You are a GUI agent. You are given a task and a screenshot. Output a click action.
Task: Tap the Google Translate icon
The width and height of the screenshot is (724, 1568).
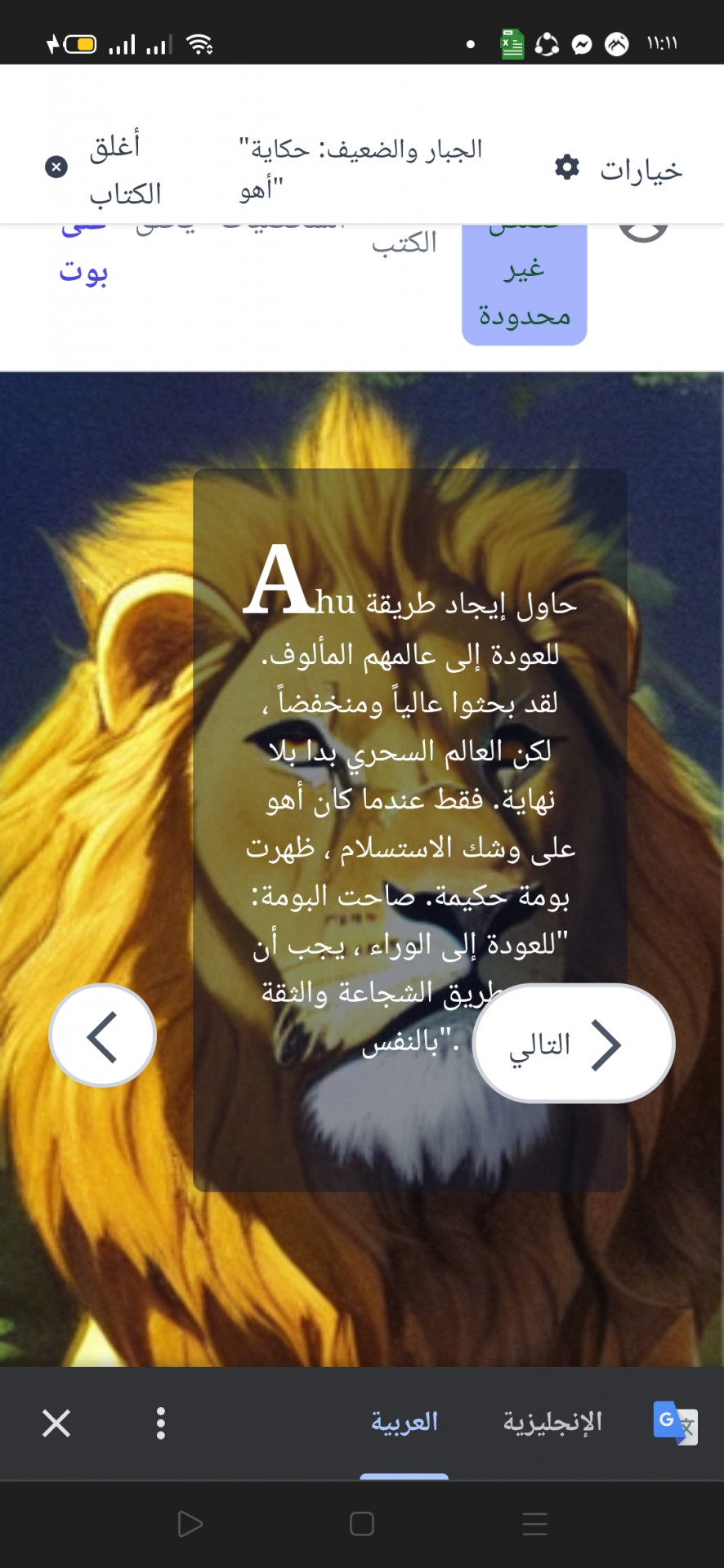675,1423
